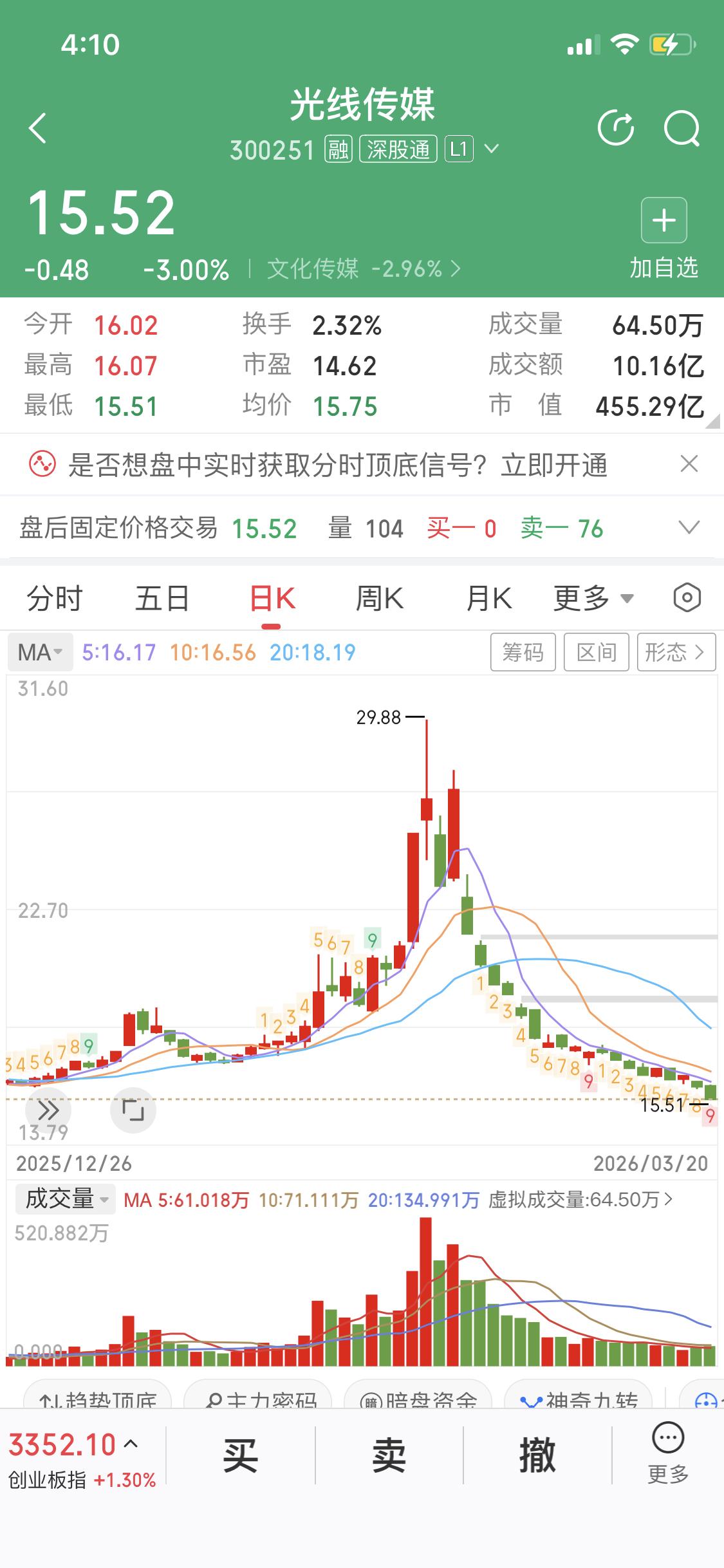Open the MA indicator selector dropdown
Screen dimensions: 724x1568
click(40, 651)
